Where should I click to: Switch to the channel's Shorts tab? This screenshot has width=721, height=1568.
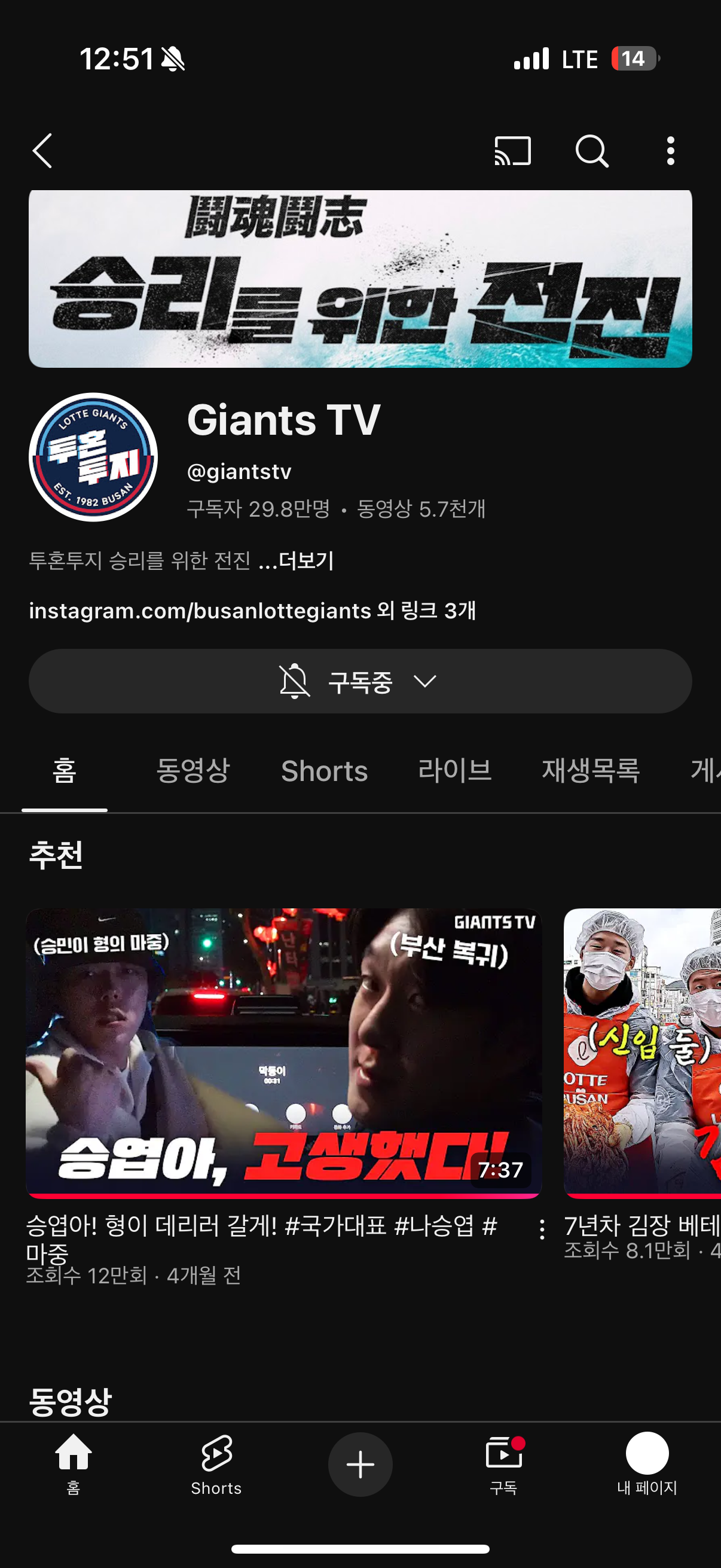point(324,771)
